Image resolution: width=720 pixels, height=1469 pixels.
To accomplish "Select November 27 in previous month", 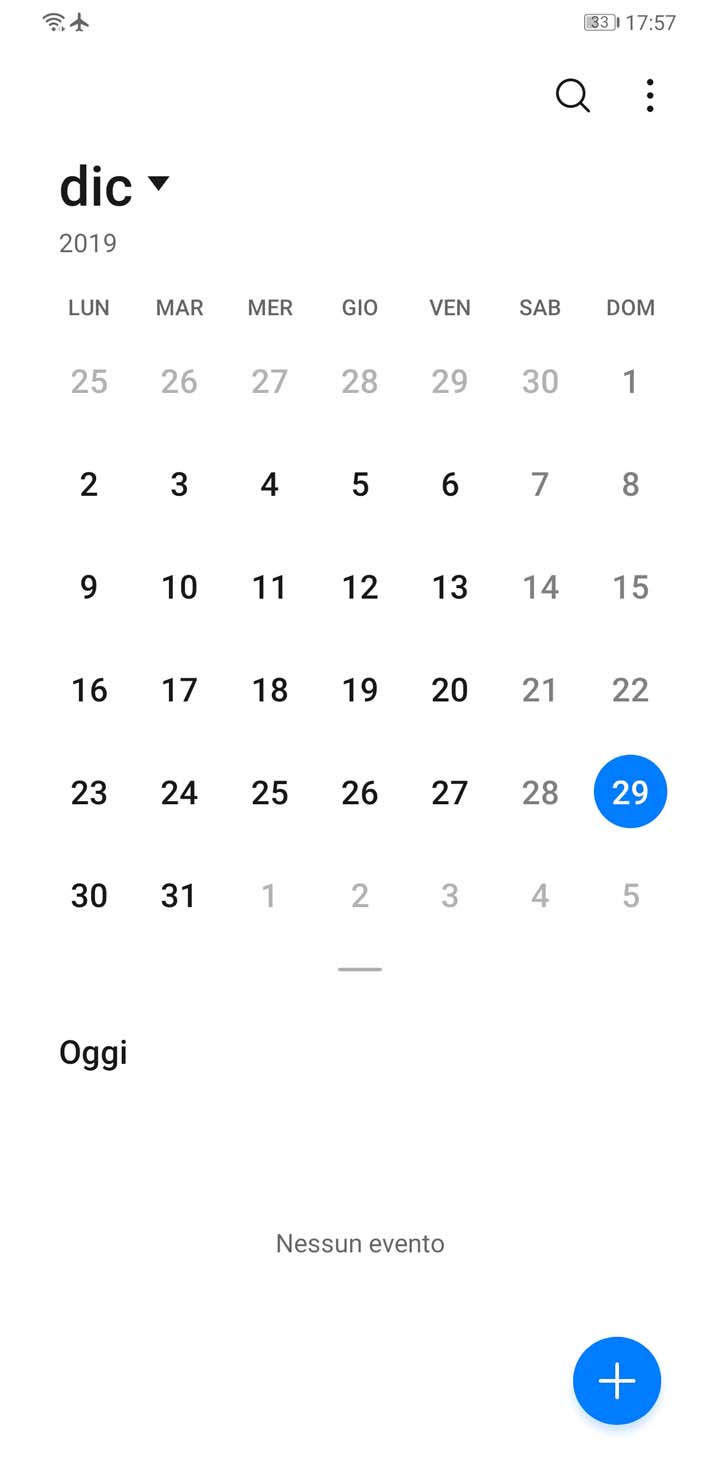I will (270, 382).
